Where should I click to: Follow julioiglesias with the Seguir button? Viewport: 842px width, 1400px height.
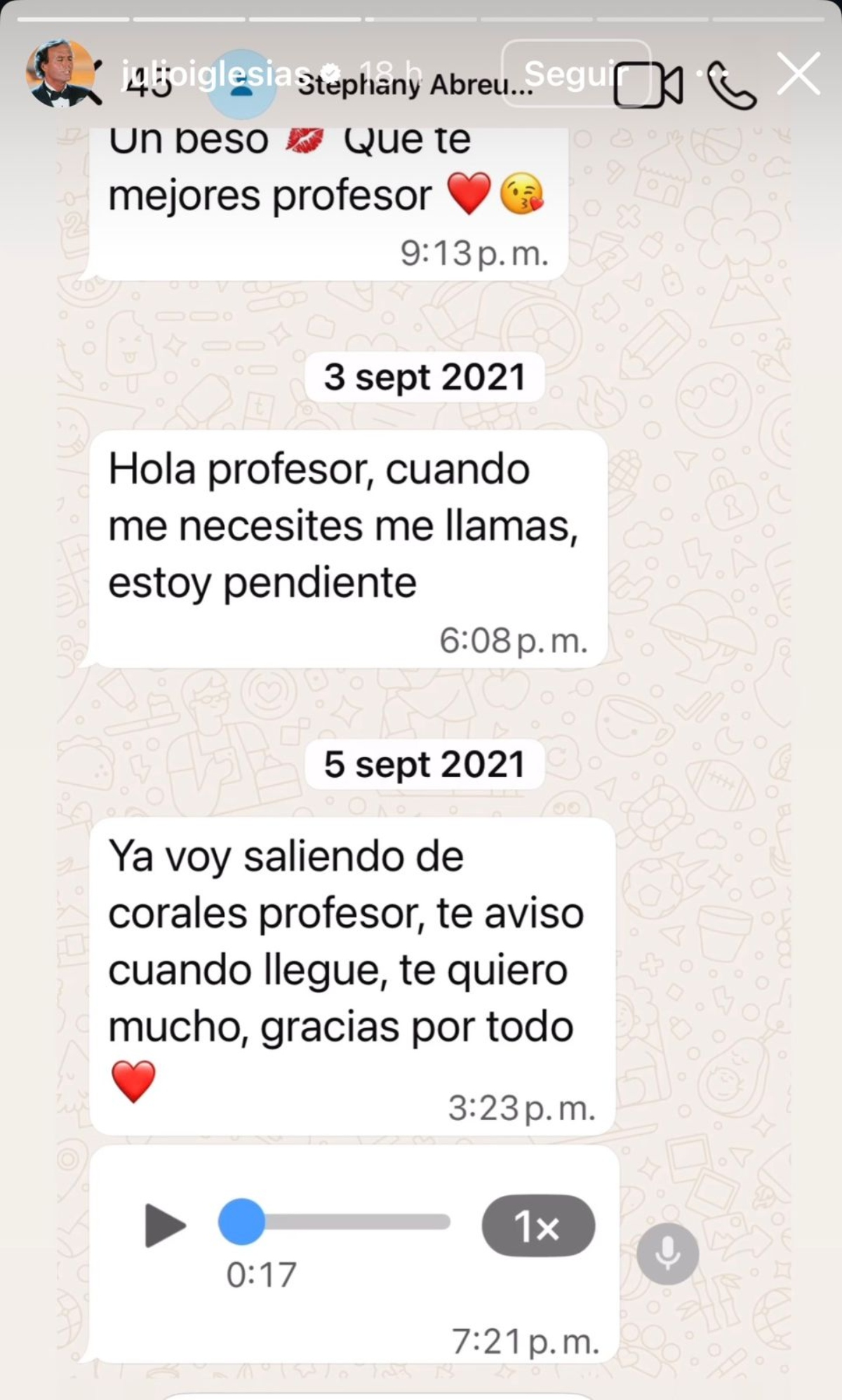[x=575, y=73]
